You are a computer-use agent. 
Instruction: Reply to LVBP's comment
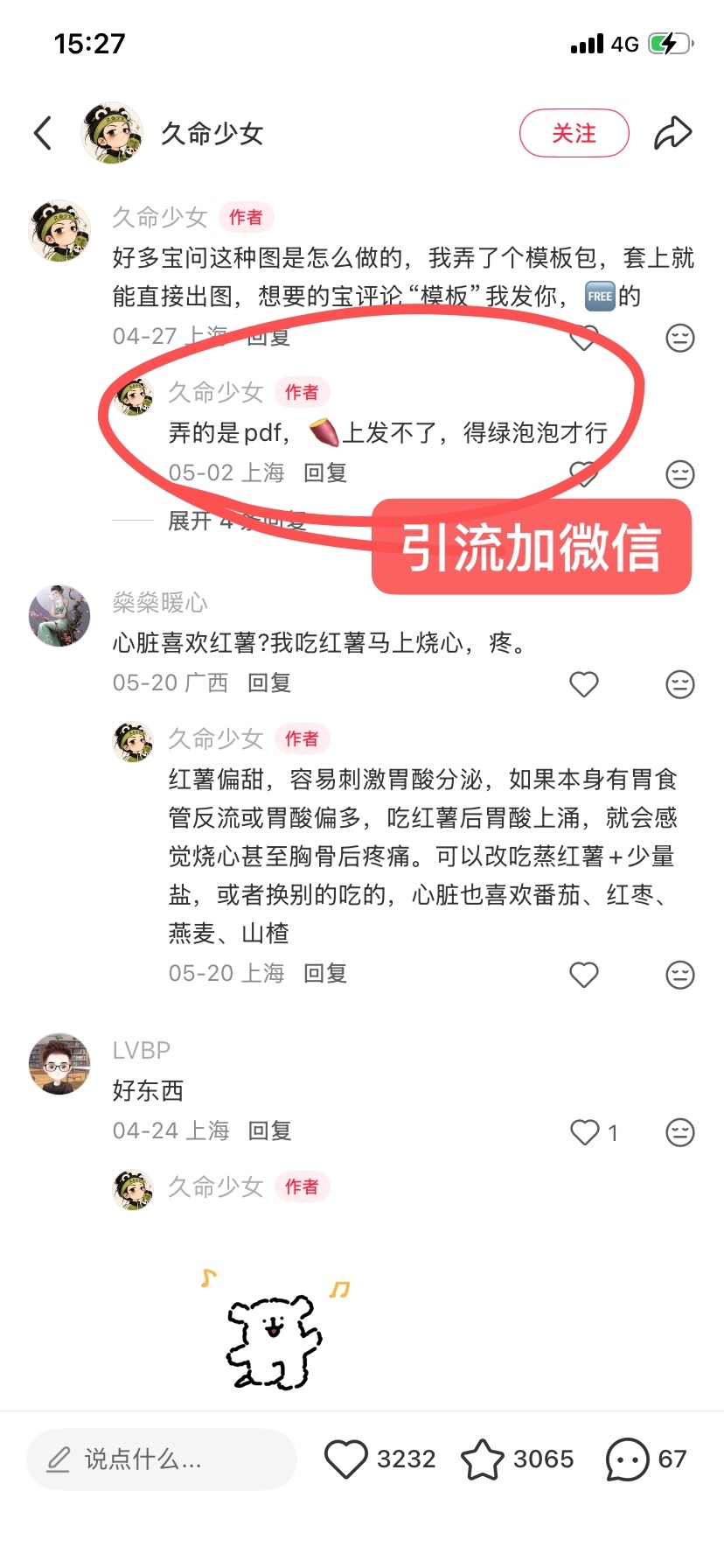point(269,1130)
